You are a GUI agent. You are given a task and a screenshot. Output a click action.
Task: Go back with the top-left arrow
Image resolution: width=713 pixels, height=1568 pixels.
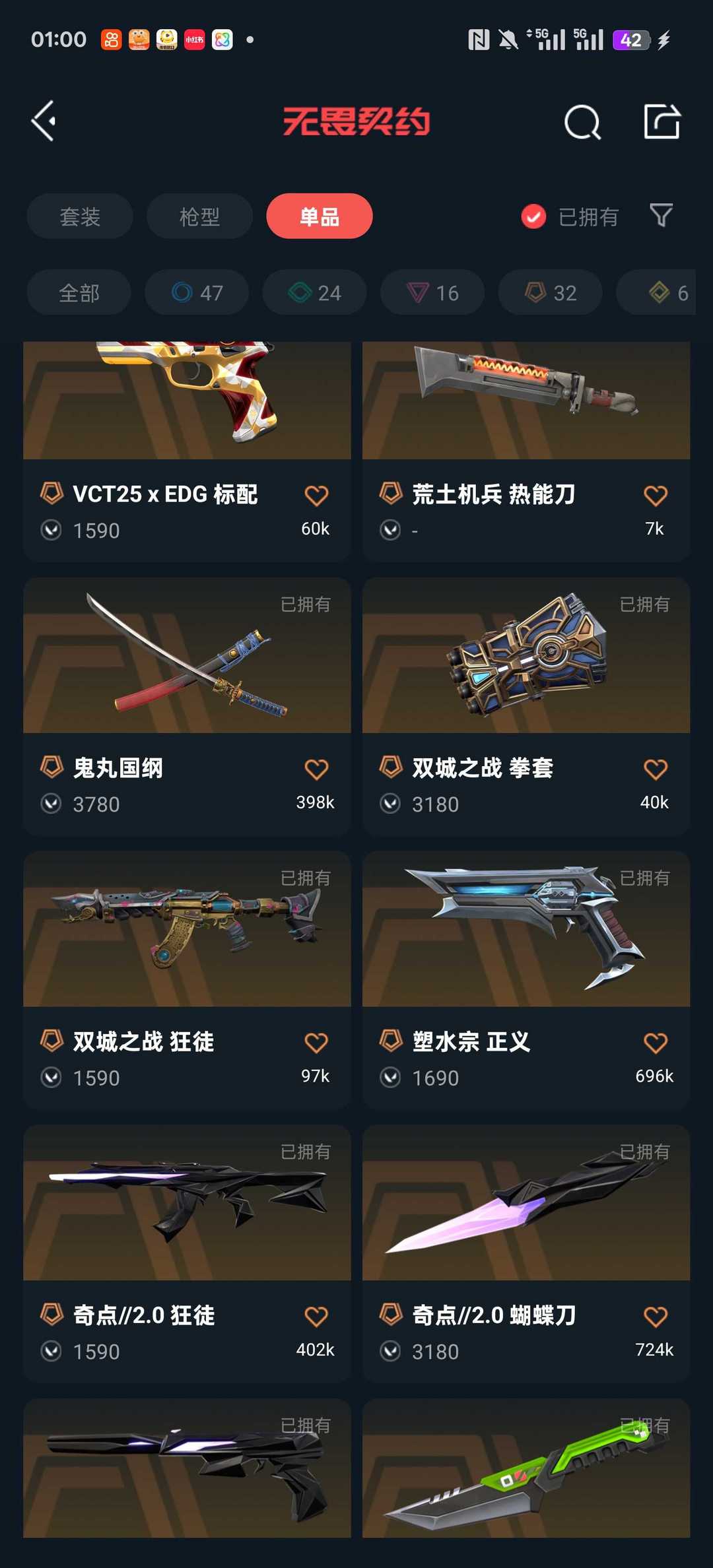click(x=44, y=121)
